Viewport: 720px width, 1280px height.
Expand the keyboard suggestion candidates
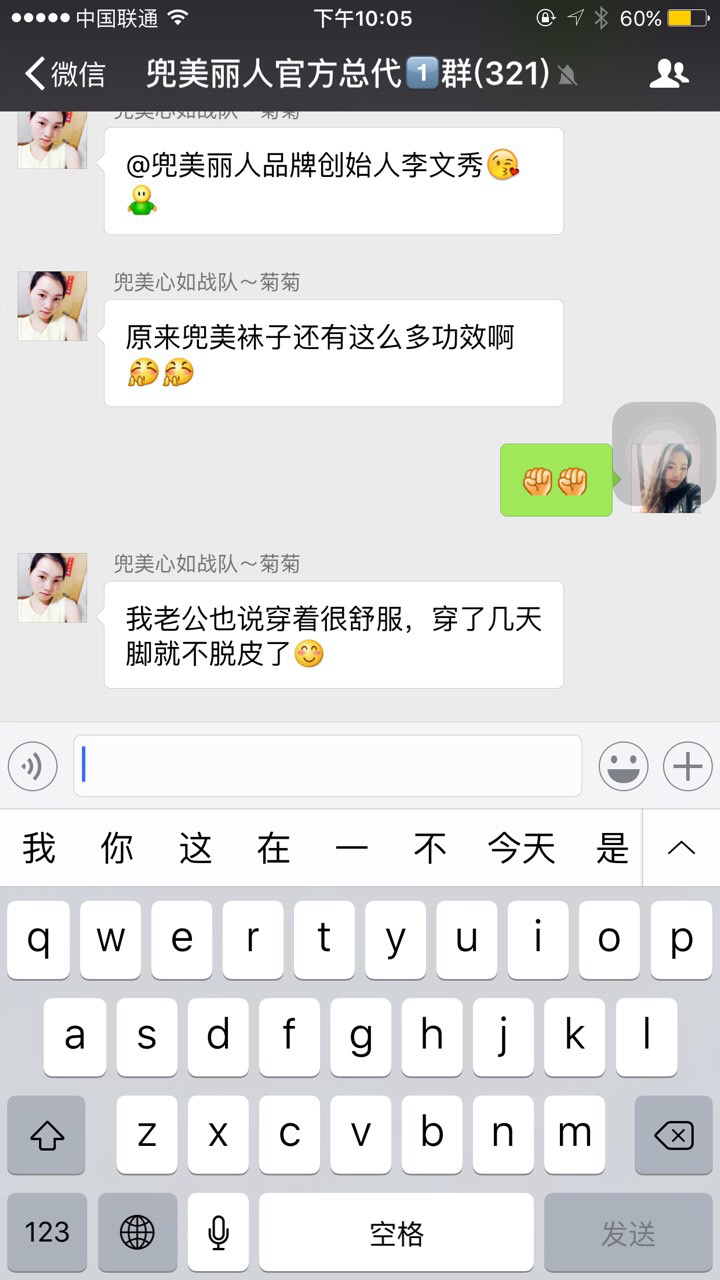(681, 848)
